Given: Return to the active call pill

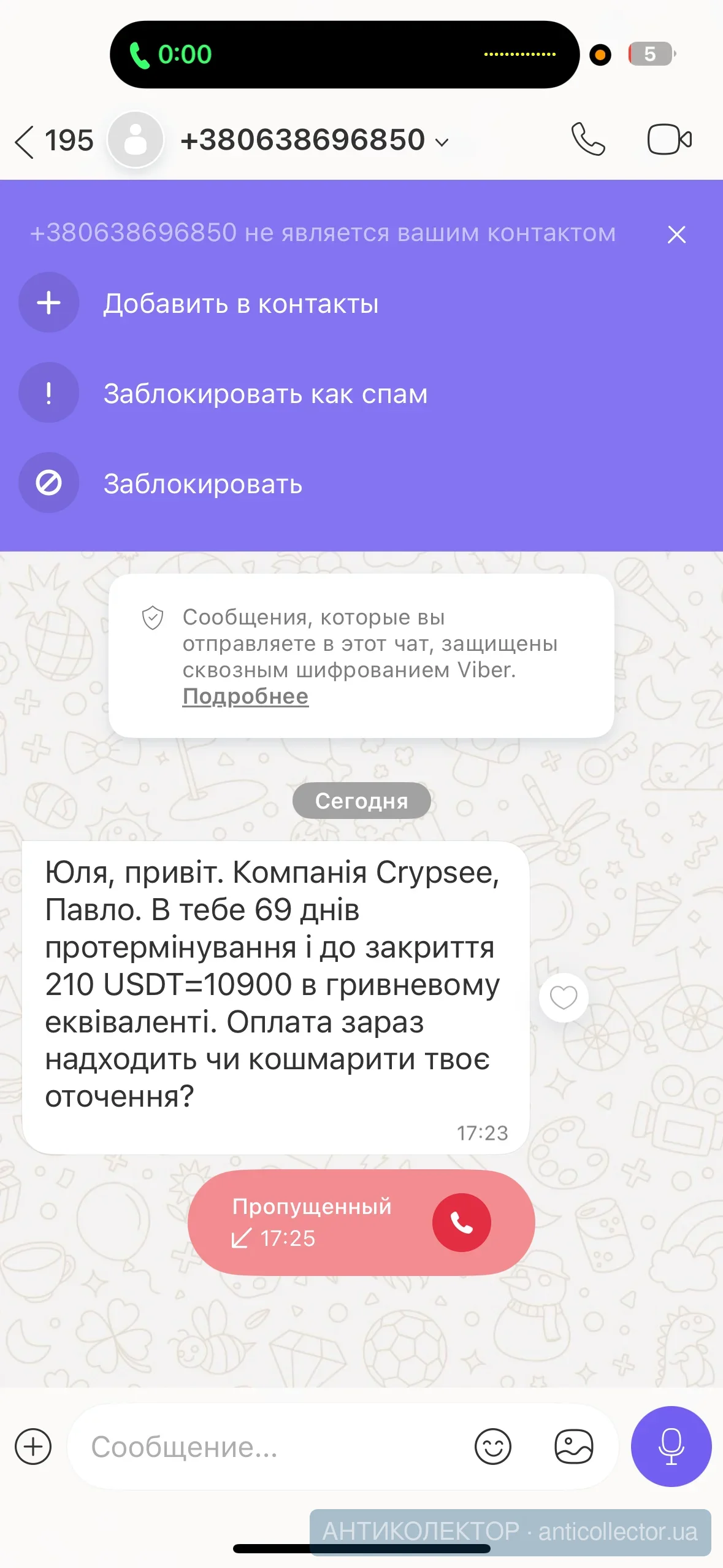Looking at the screenshot, I should click(x=345, y=55).
